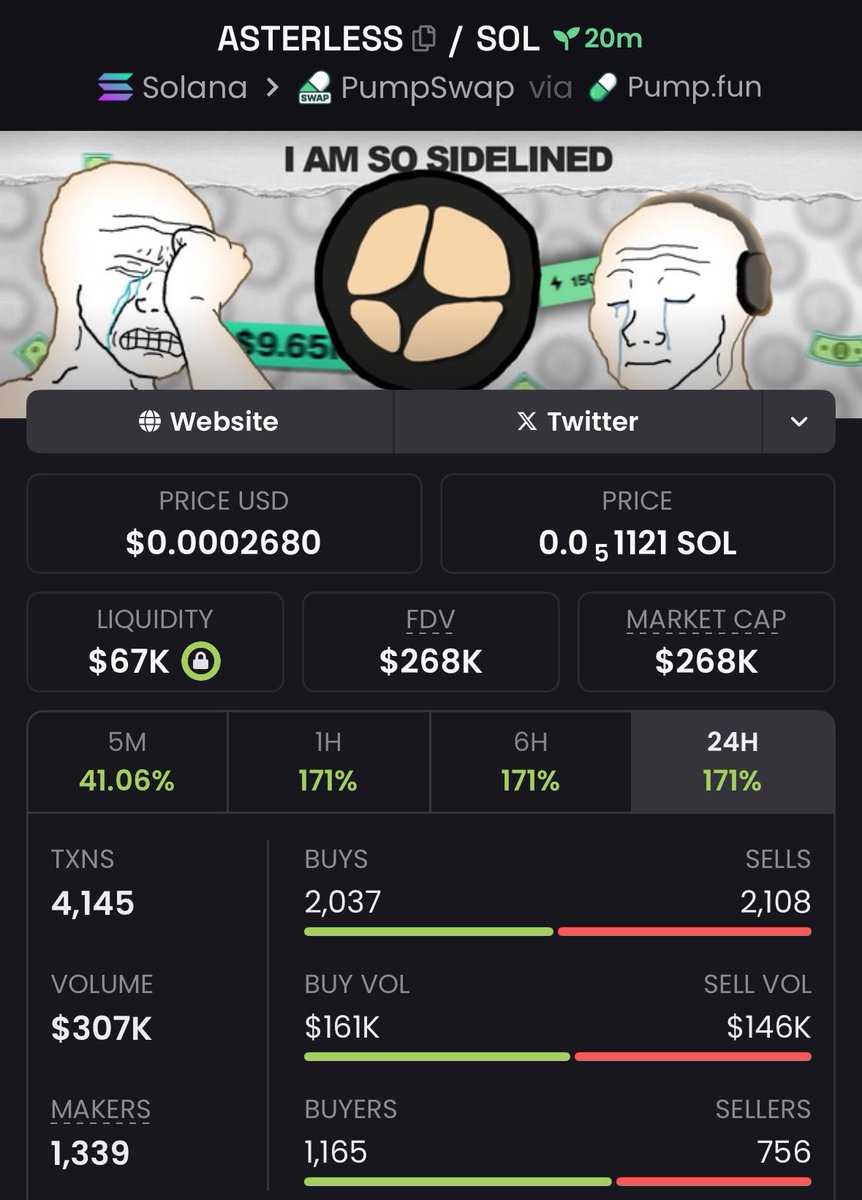Select the 24H timeframe tab

click(x=732, y=761)
